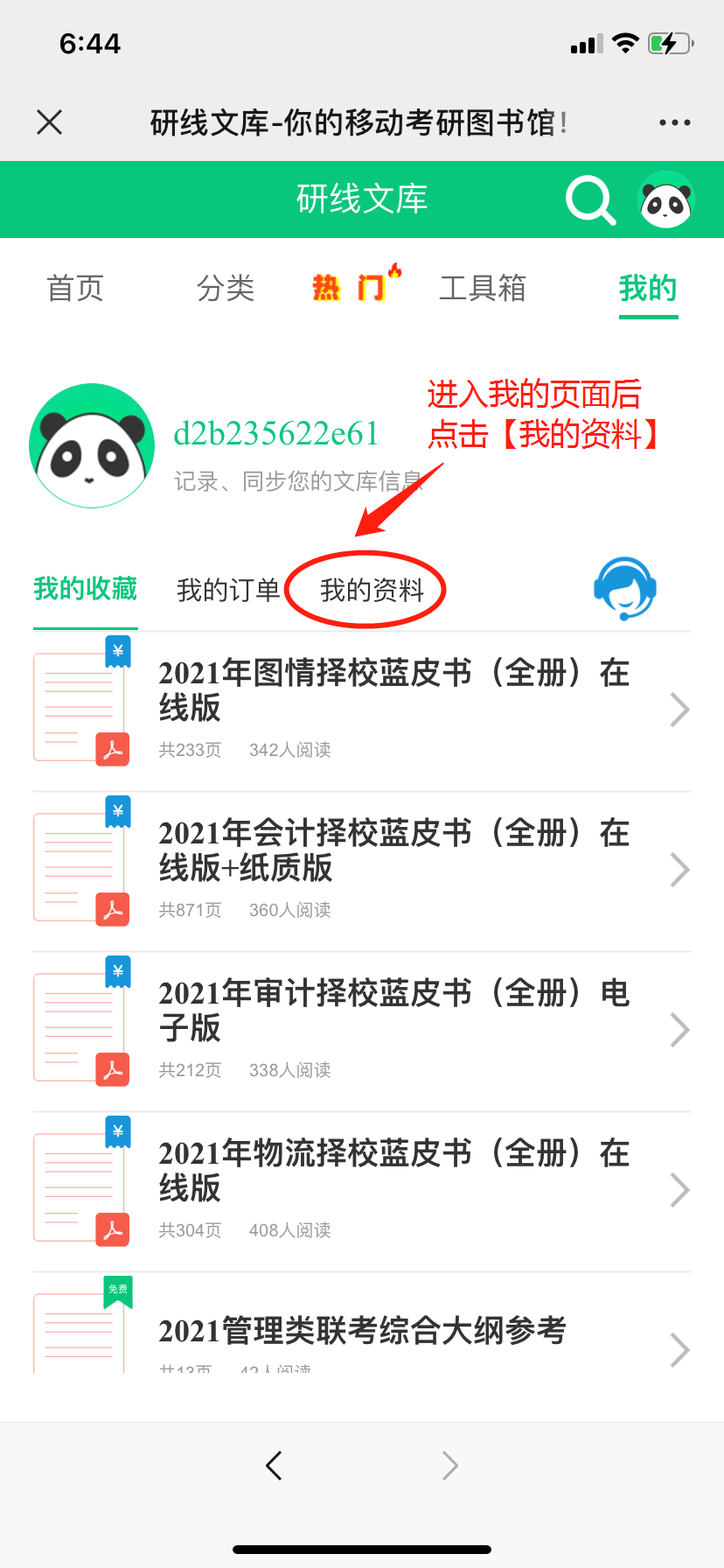Viewport: 724px width, 1568px height.
Task: Contact customer service via headset icon
Action: [x=624, y=589]
